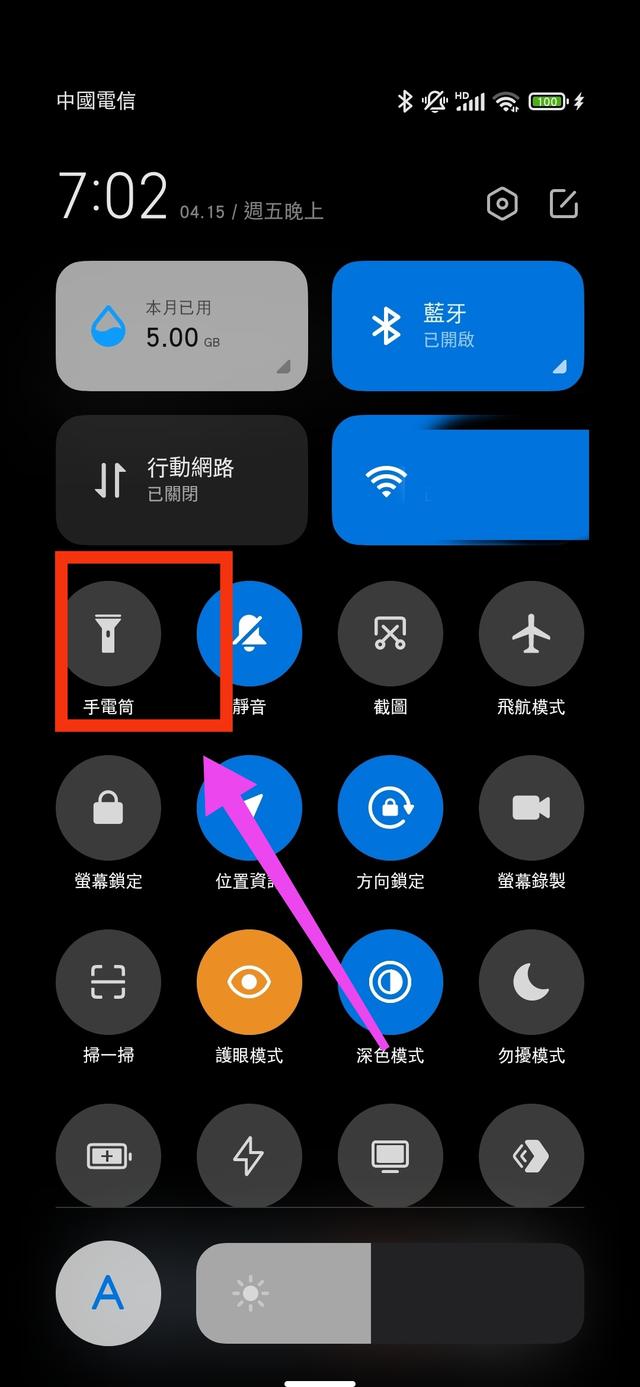Toggle auto brightness A button
This screenshot has width=640, height=1387.
(108, 1294)
